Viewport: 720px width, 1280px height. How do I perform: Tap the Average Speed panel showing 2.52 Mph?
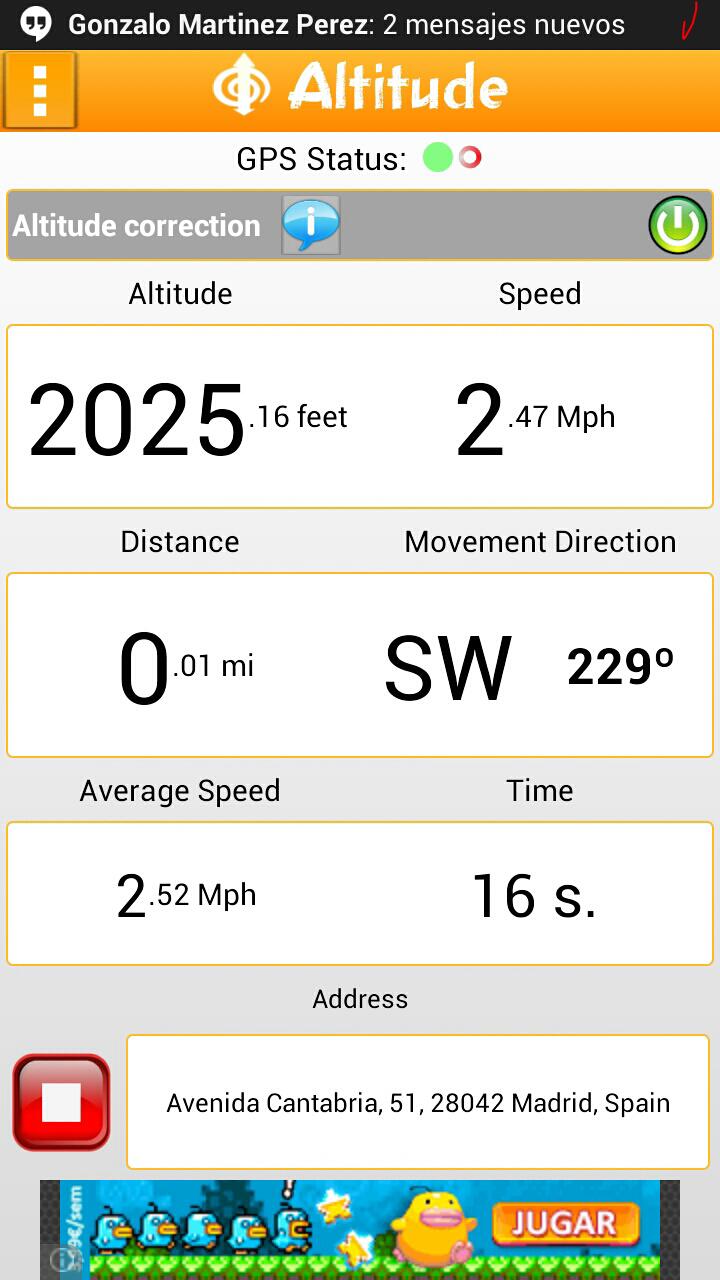click(x=180, y=893)
